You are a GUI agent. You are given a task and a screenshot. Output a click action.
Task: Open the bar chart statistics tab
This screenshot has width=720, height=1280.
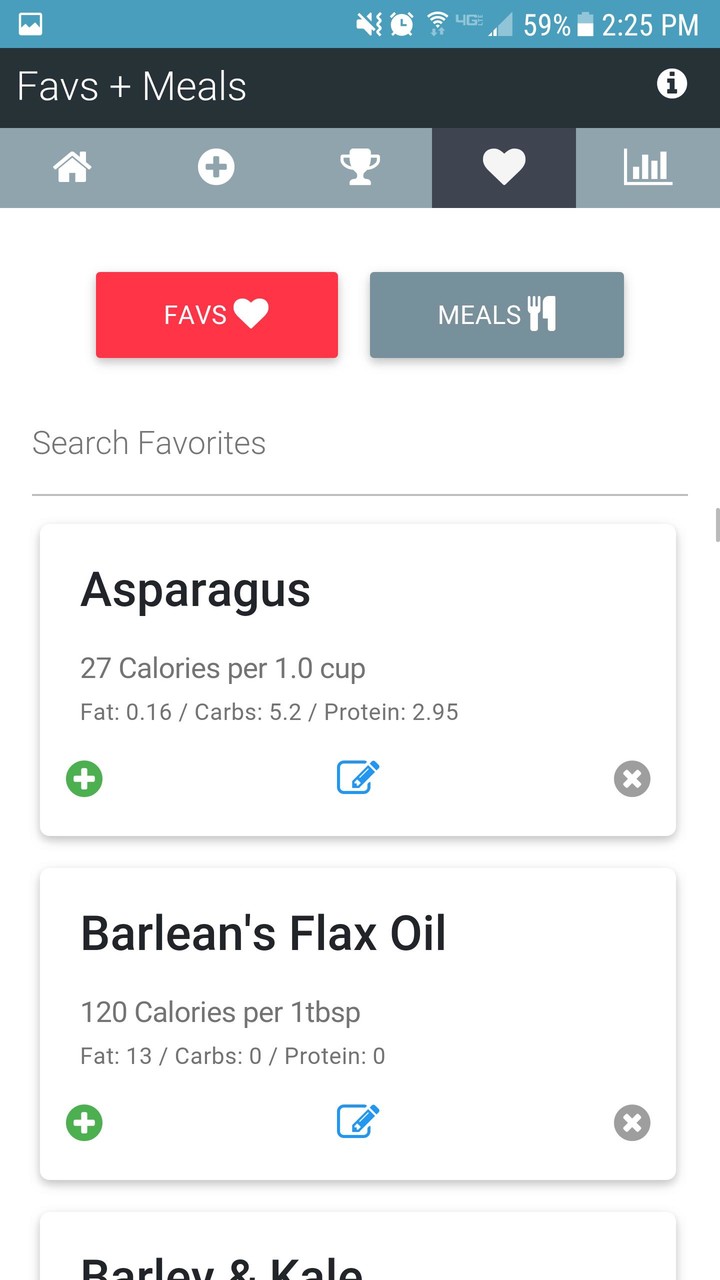coord(648,168)
